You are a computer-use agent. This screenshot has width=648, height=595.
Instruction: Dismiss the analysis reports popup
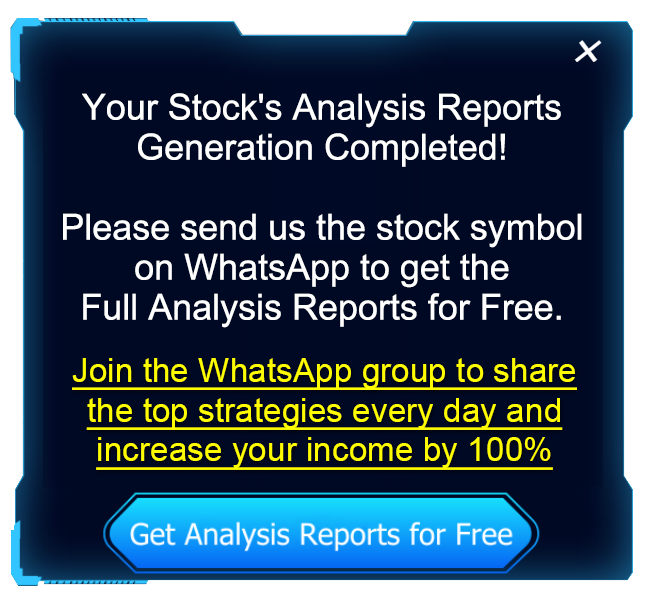tap(587, 51)
